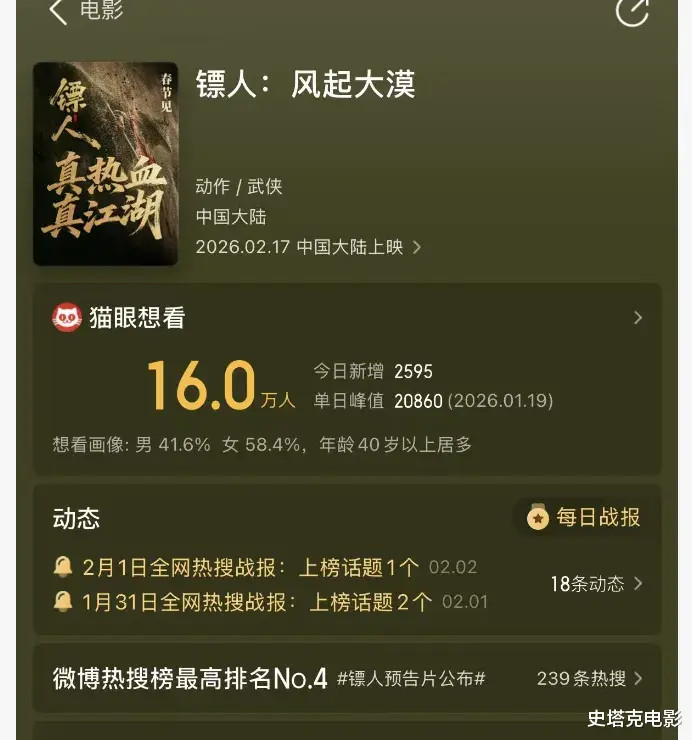Open the 每日战报 daily report
Image resolution: width=692 pixels, height=740 pixels.
coord(585,517)
